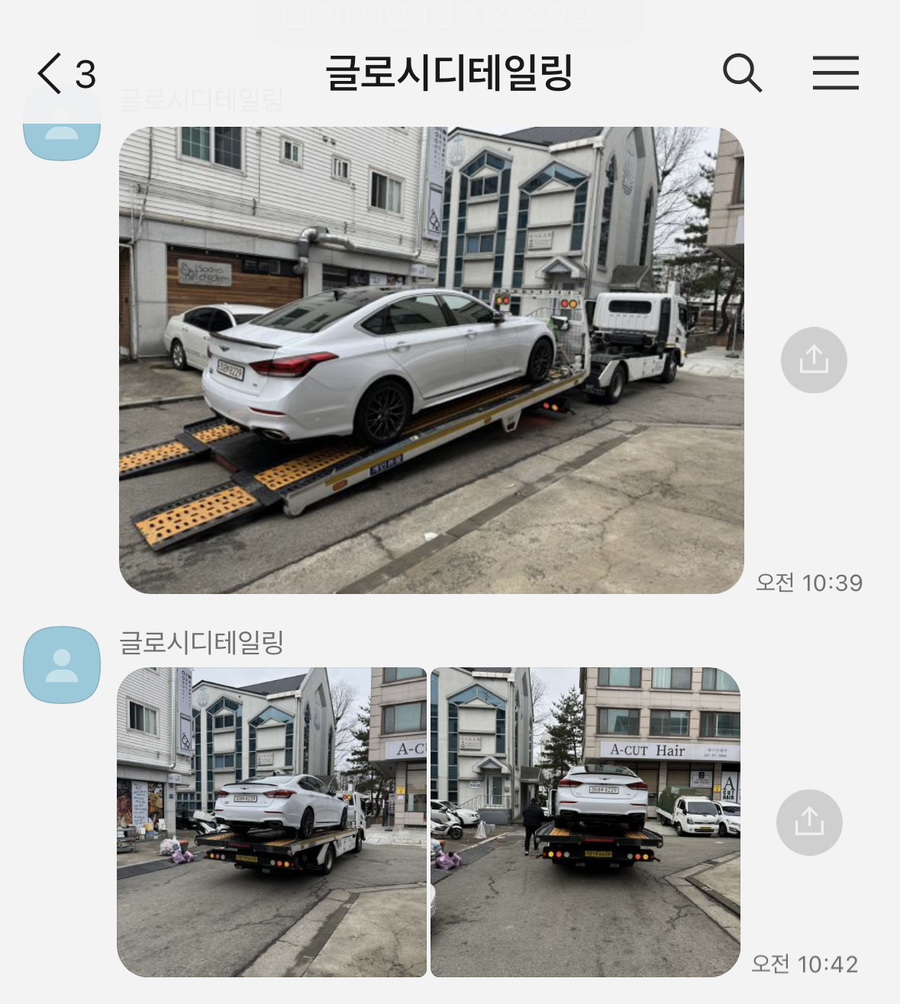
Task: Open the chat room menu
Action: point(835,73)
